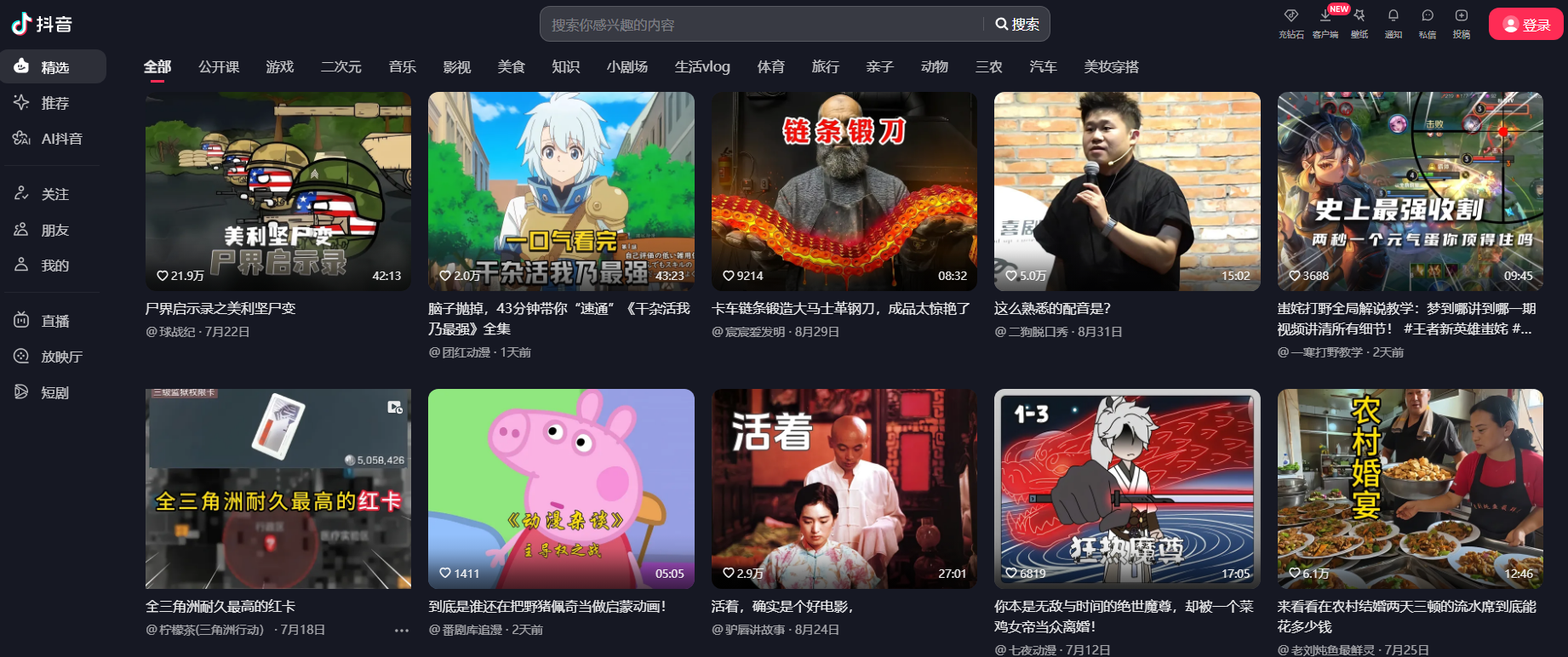This screenshot has height=657, width=1568.
Task: Open more options for 全三角洲耐久最高的红卡
Action: tap(402, 631)
